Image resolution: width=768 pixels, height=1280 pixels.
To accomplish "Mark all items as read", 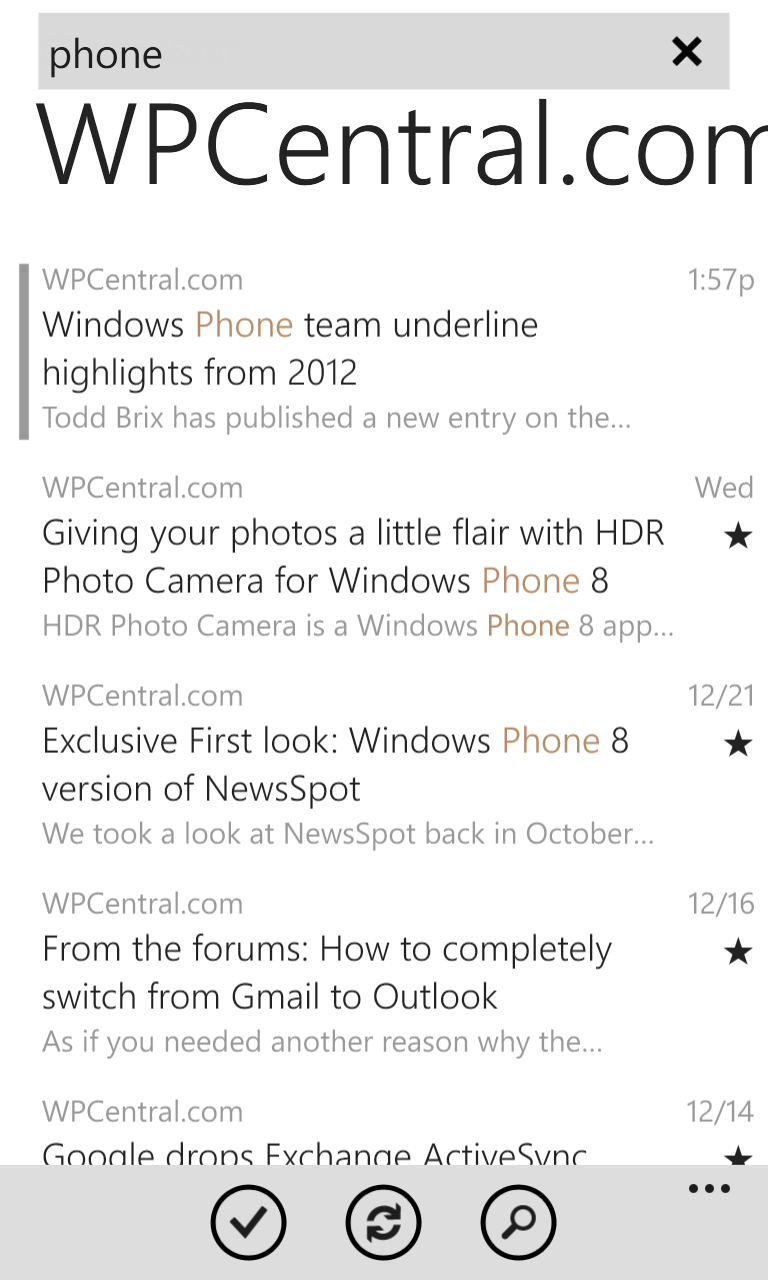I will click(x=248, y=1222).
